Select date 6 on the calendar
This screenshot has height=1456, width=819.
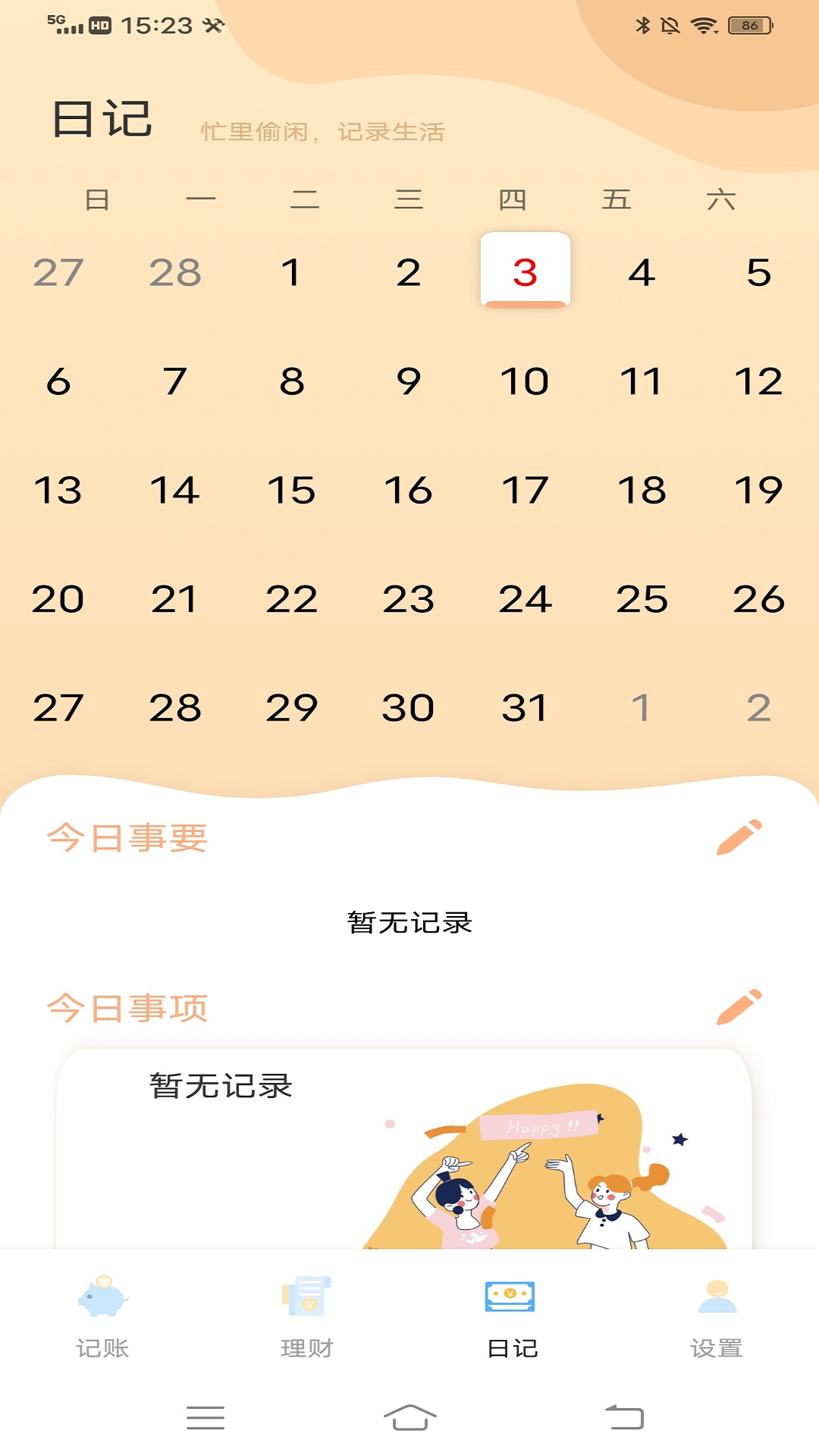(x=58, y=381)
